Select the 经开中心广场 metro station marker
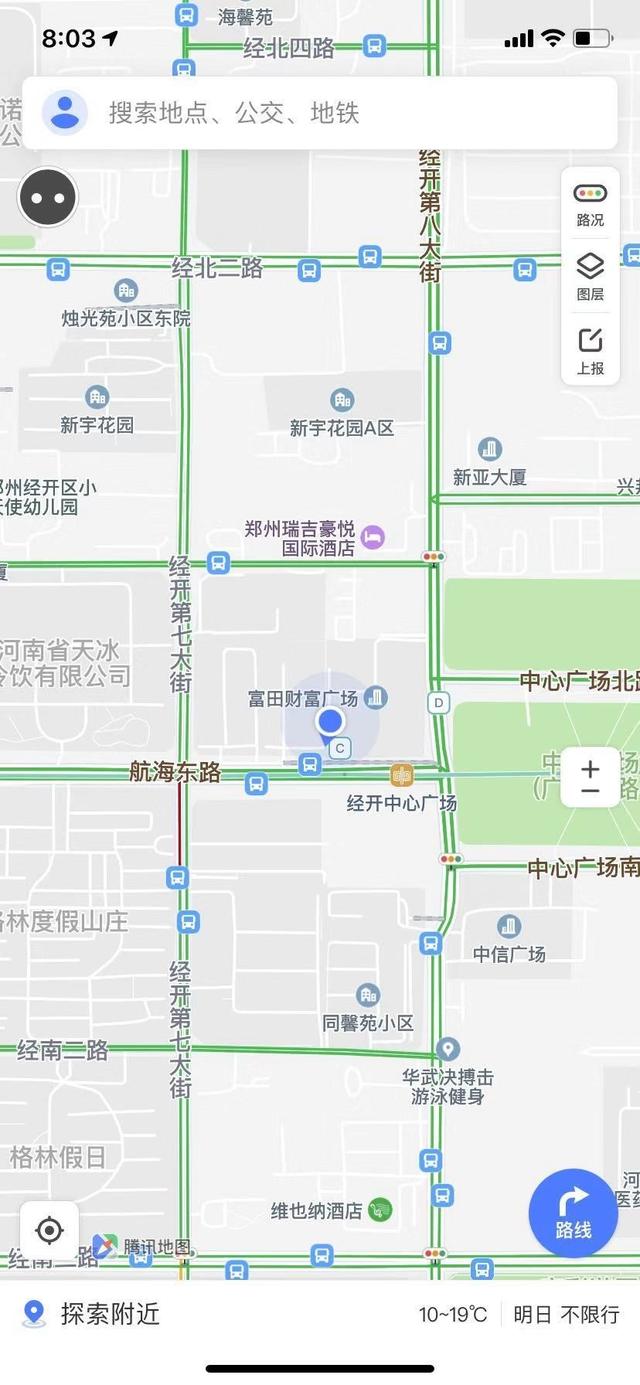The height and width of the screenshot is (1385, 640). tap(401, 775)
